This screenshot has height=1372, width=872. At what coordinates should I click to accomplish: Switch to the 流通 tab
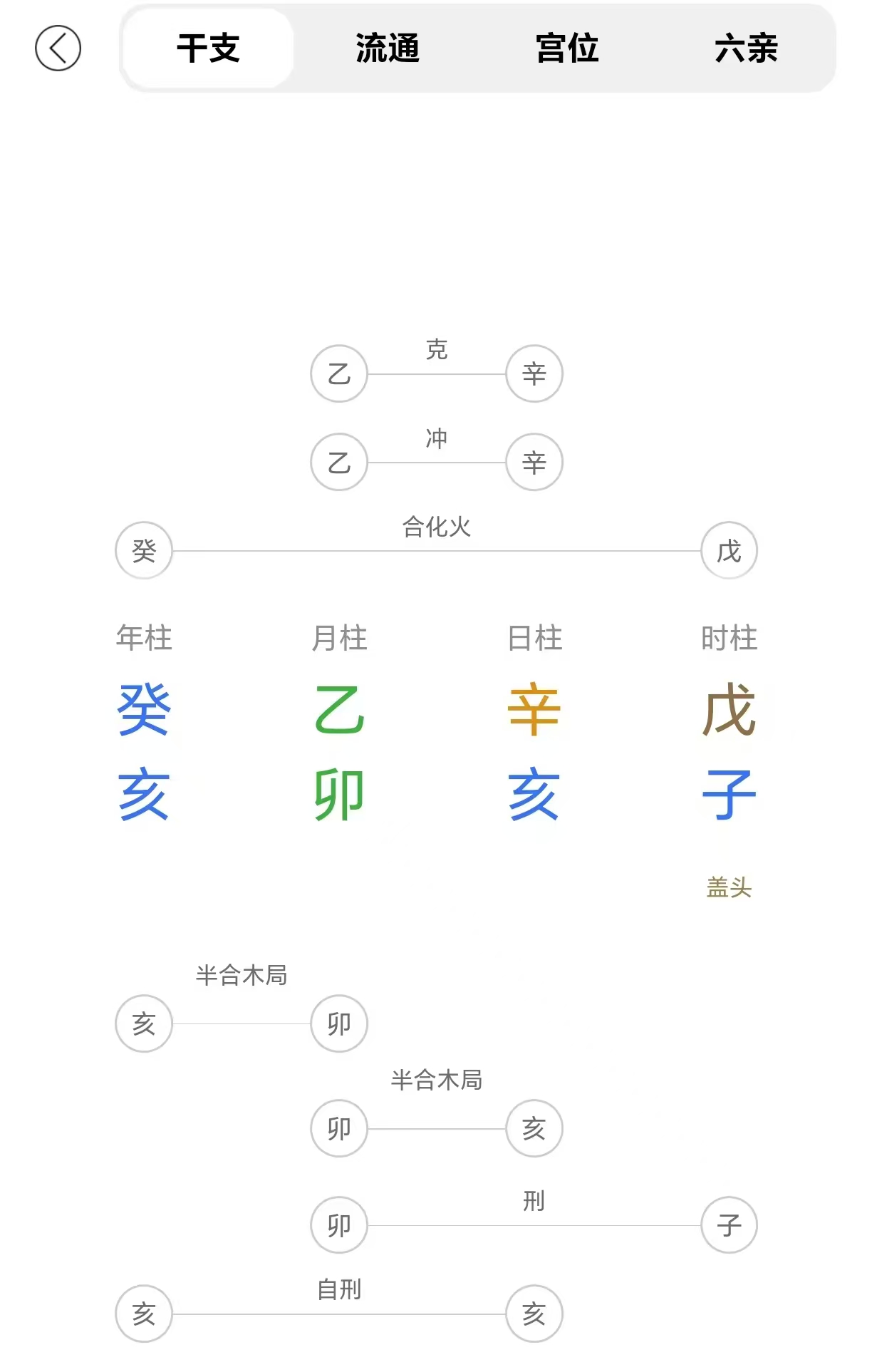(388, 48)
